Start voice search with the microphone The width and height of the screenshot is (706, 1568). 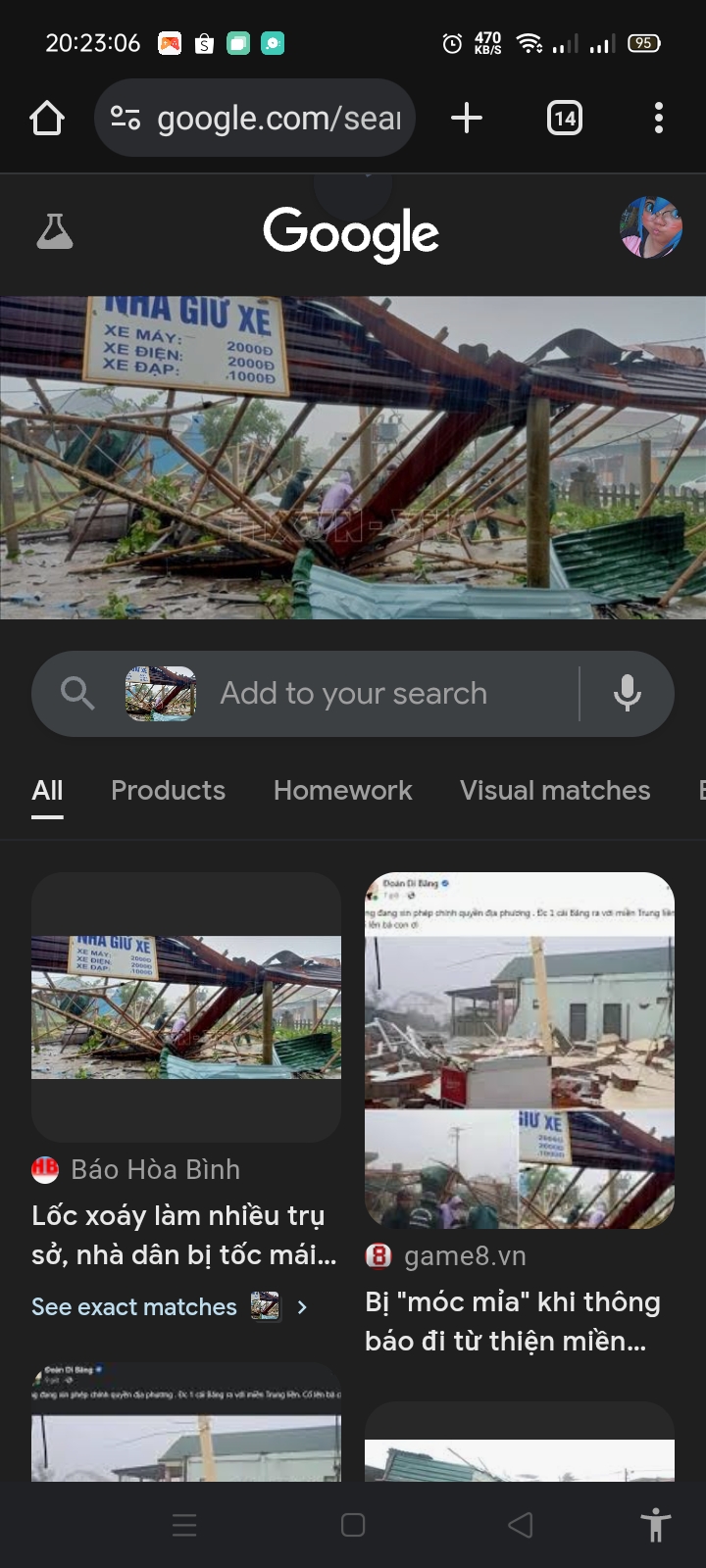(628, 694)
